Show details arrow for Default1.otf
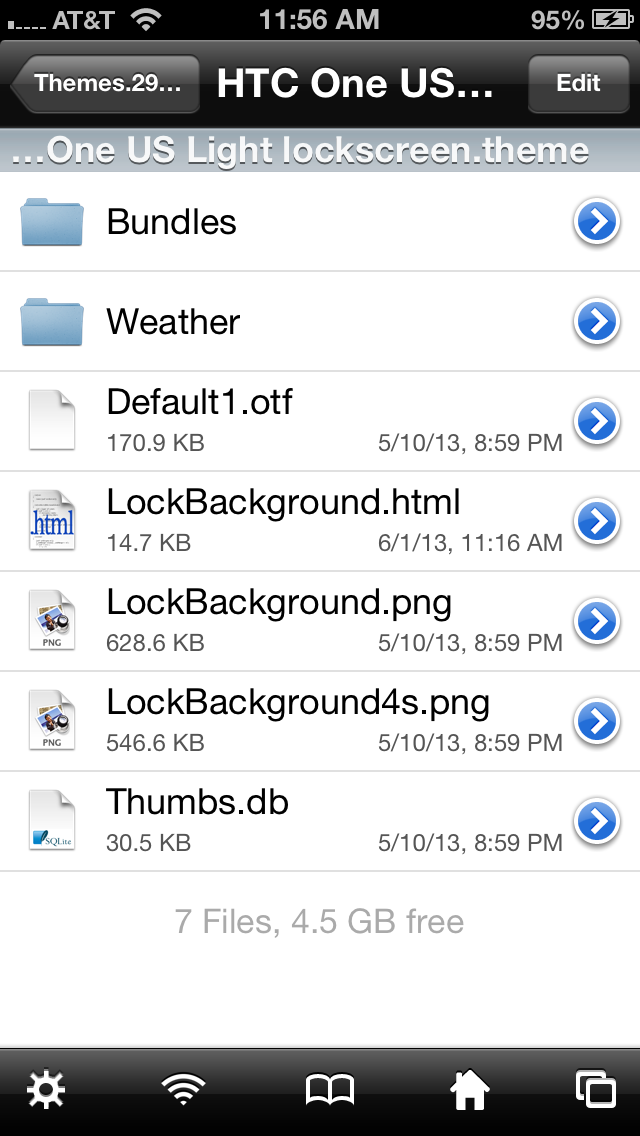The height and width of the screenshot is (1136, 640). 597,422
